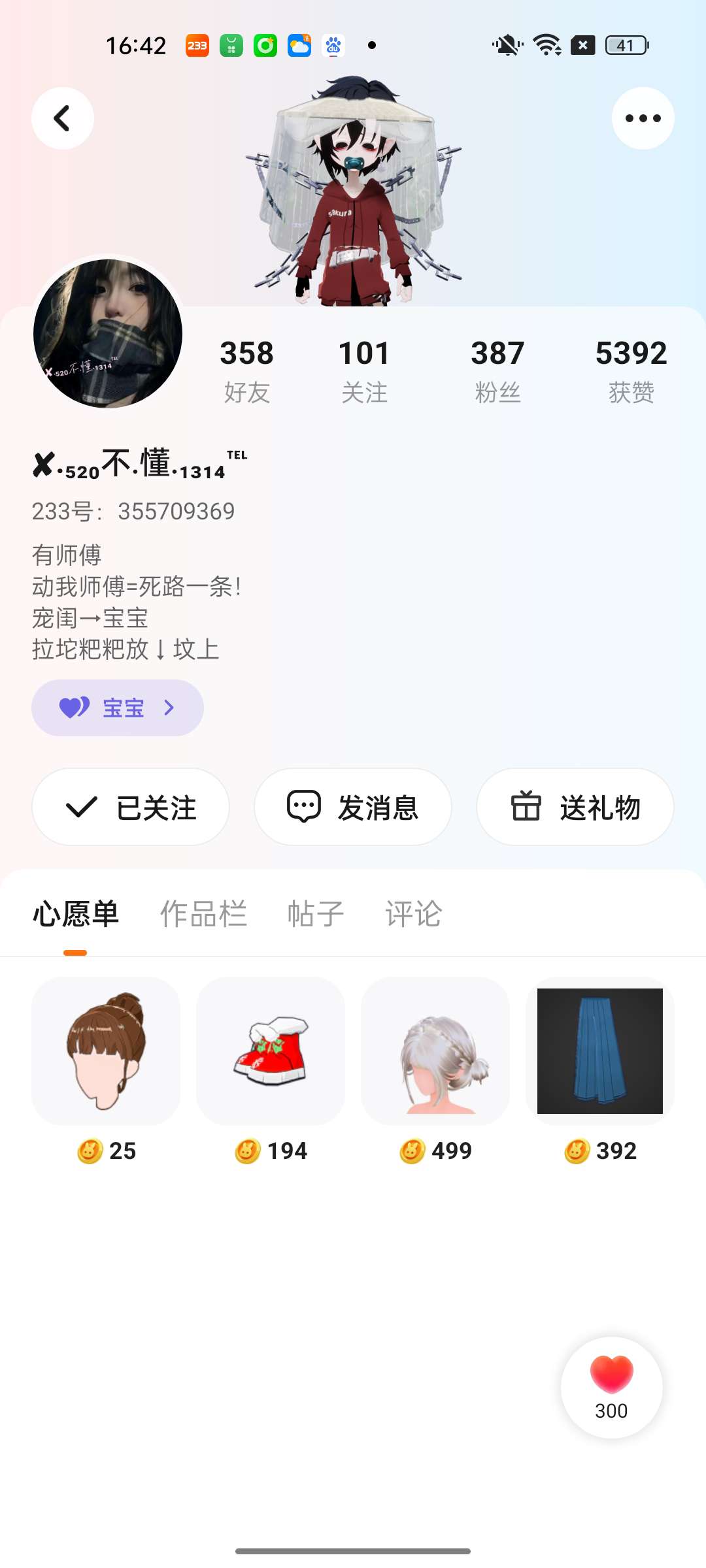Screen dimensions: 706x1568
Task: View the profile avatar photo
Action: (108, 334)
